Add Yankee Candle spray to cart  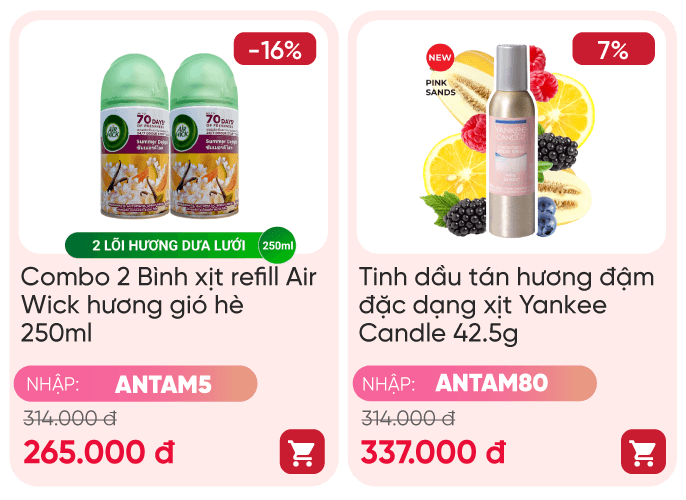click(643, 451)
